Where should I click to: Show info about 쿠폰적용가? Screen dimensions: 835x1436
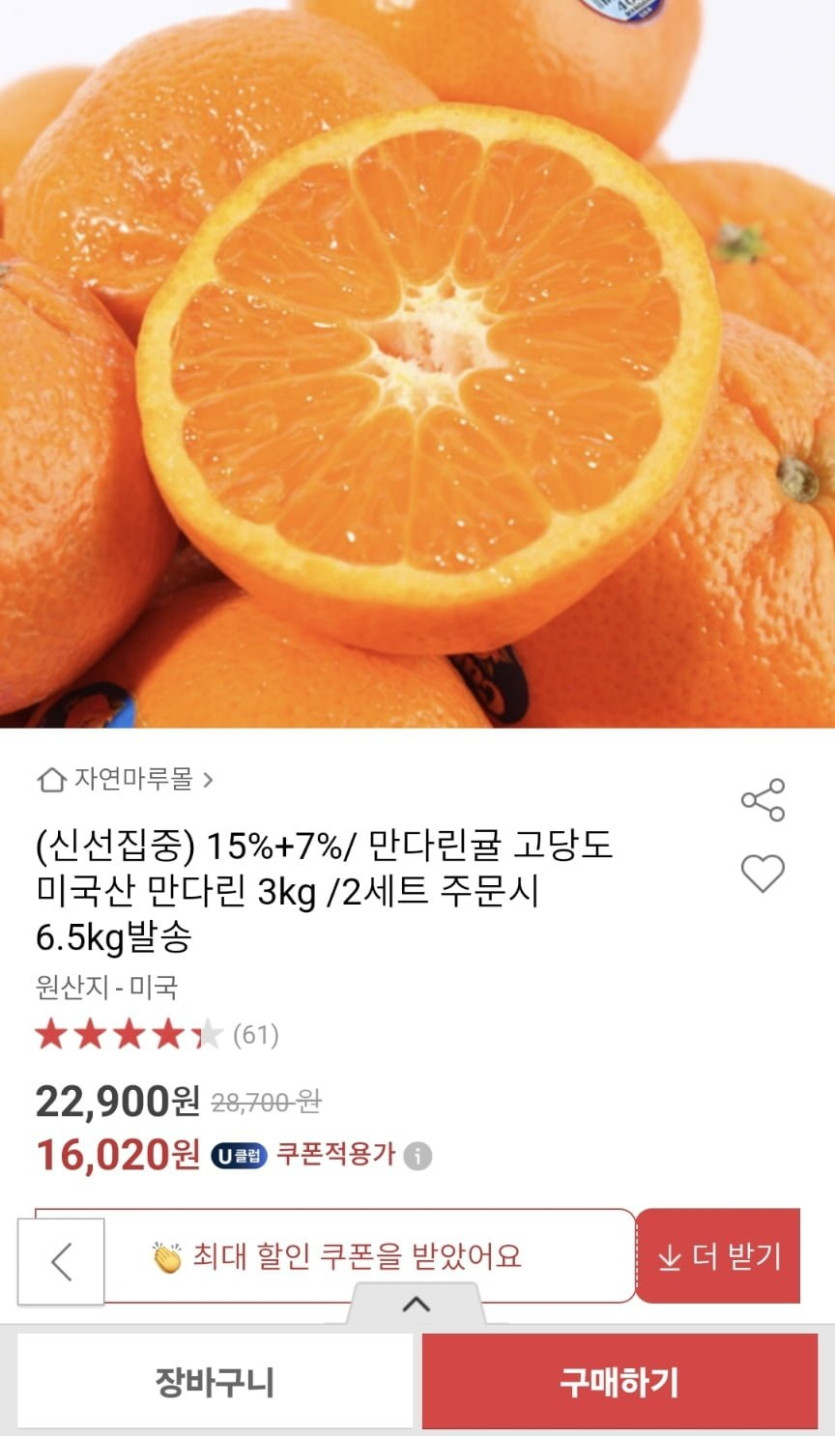418,1156
